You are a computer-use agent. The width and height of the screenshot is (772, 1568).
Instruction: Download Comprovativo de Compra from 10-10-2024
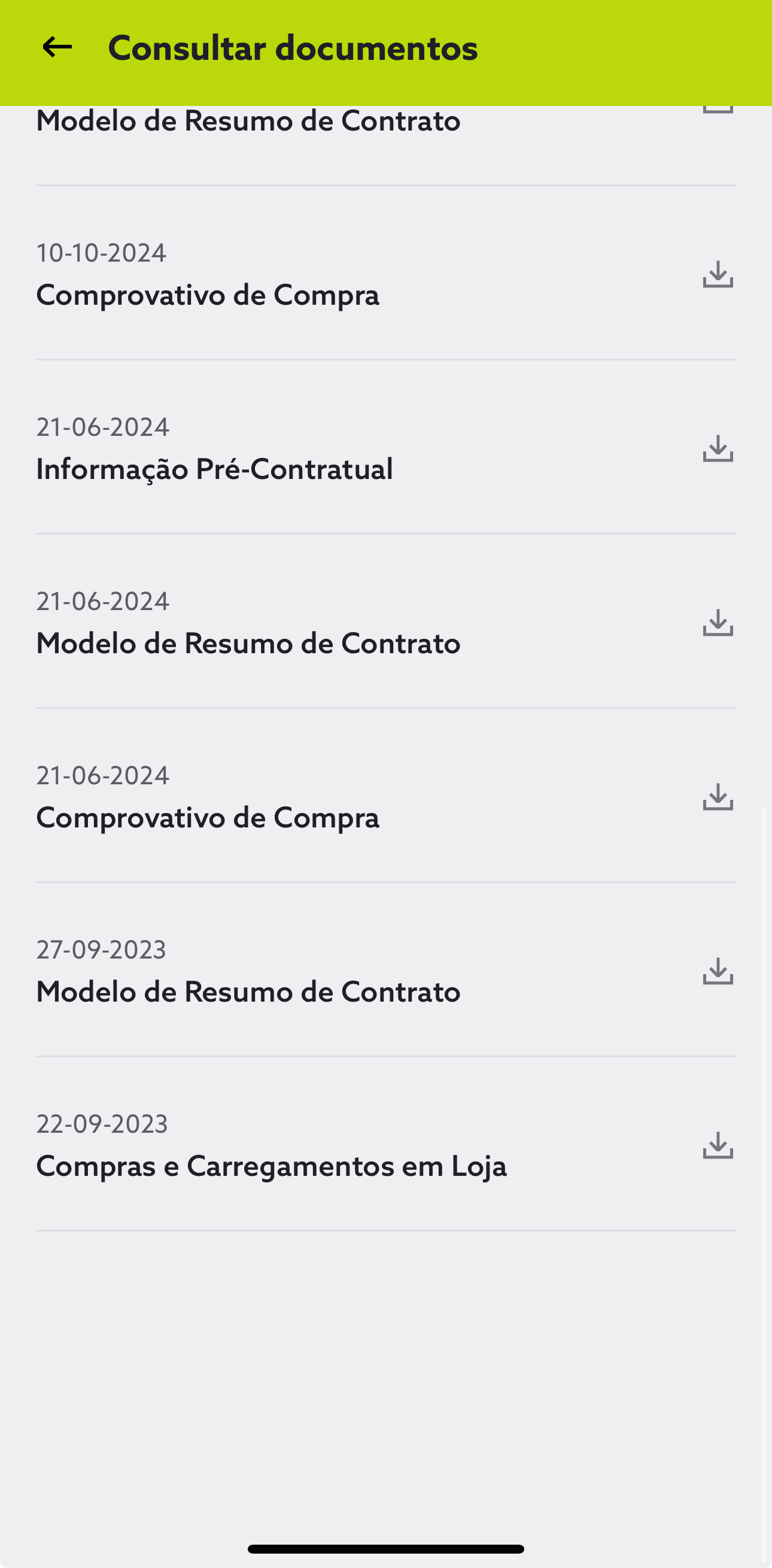pyautogui.click(x=718, y=275)
